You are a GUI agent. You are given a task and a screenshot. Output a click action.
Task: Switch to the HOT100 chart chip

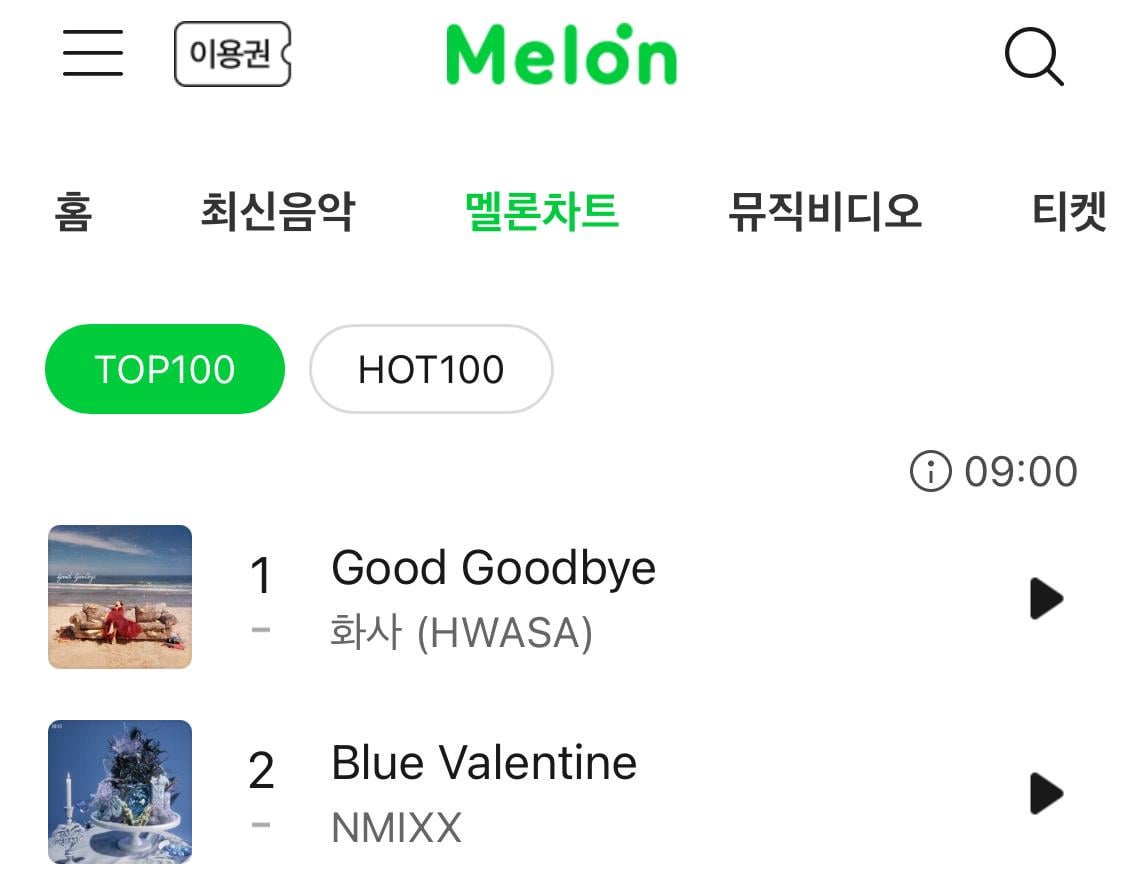(x=431, y=369)
